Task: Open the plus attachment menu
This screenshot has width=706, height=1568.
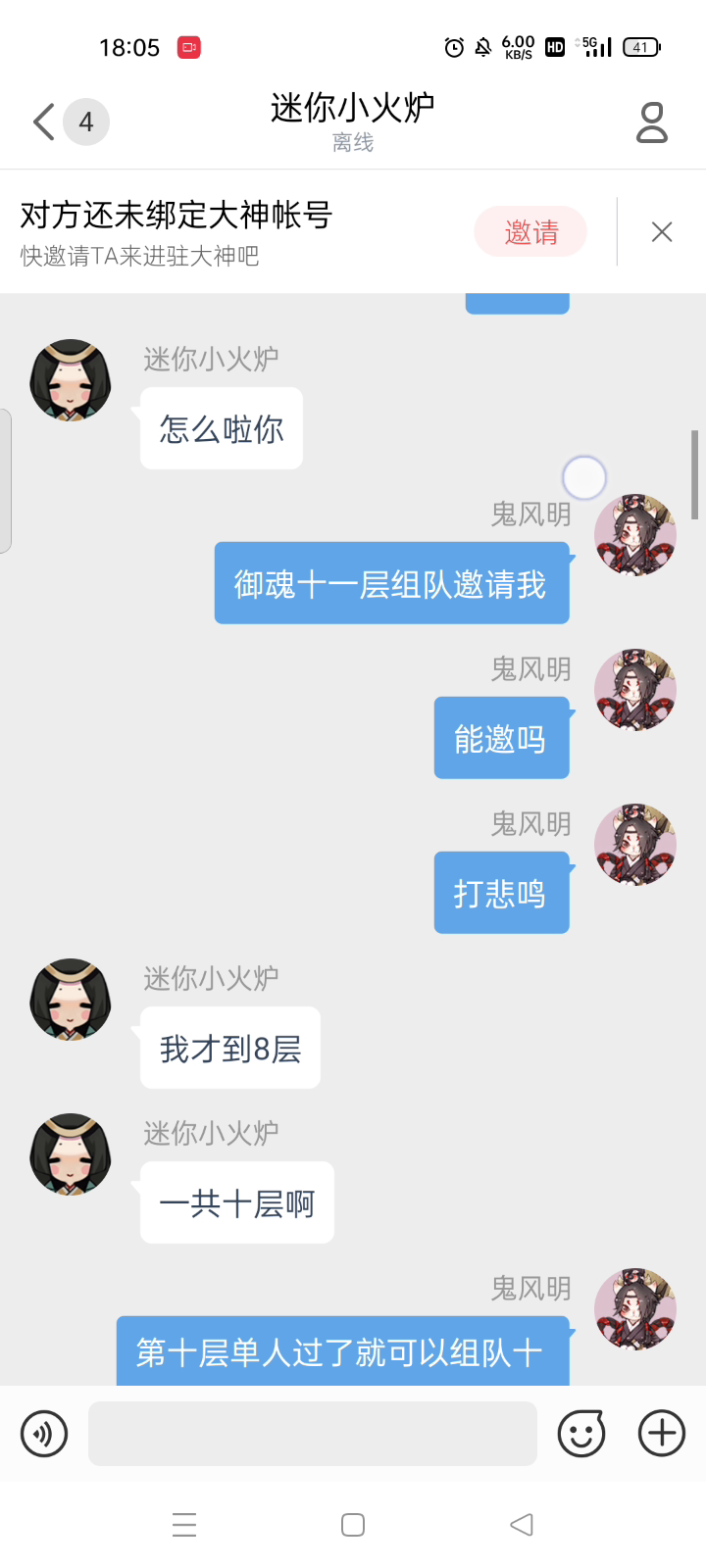Action: [662, 1434]
